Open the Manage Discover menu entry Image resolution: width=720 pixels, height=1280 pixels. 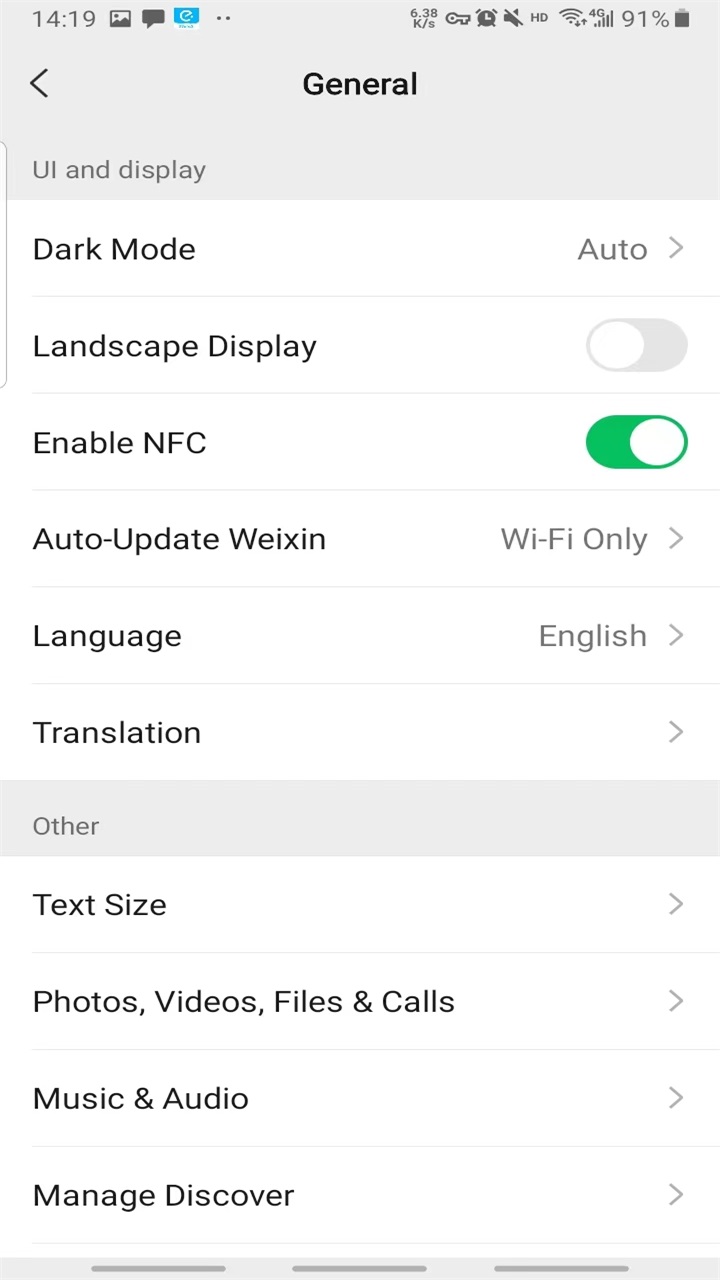click(x=360, y=1195)
